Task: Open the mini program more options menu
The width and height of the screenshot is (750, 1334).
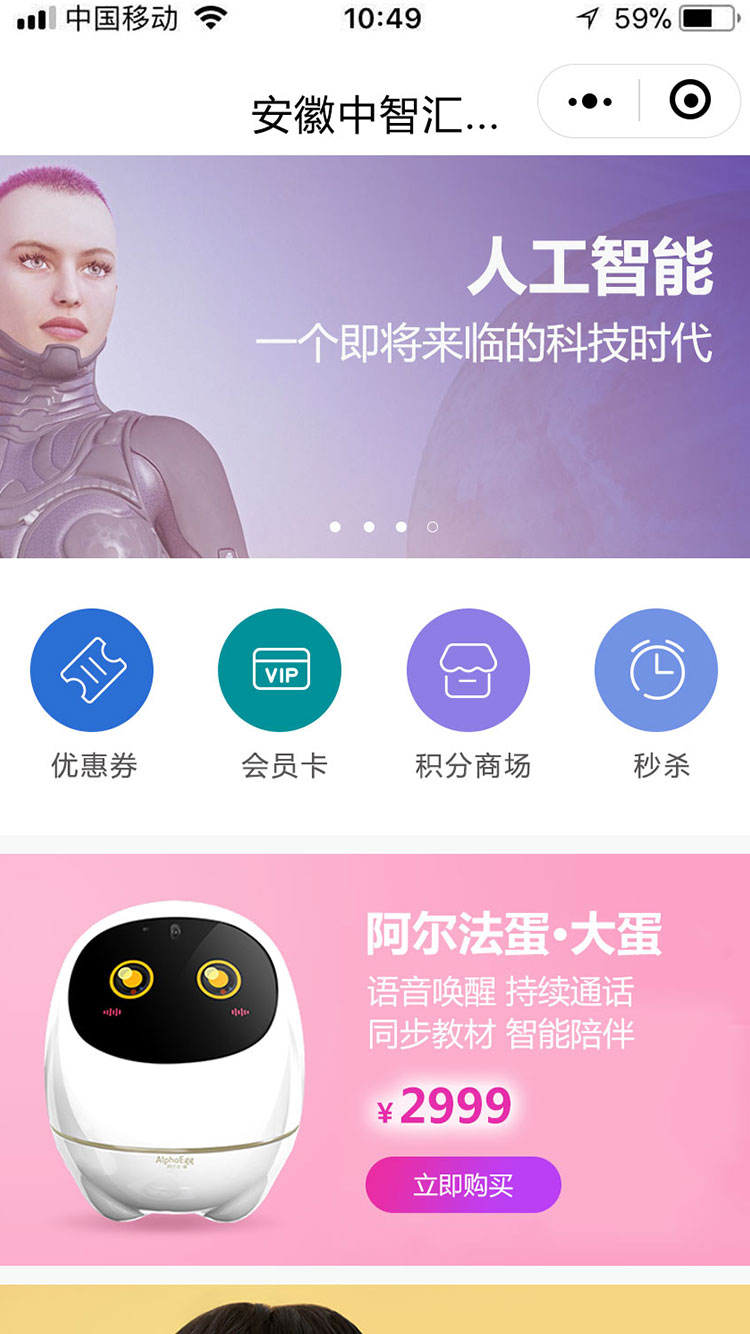Action: 589,101
